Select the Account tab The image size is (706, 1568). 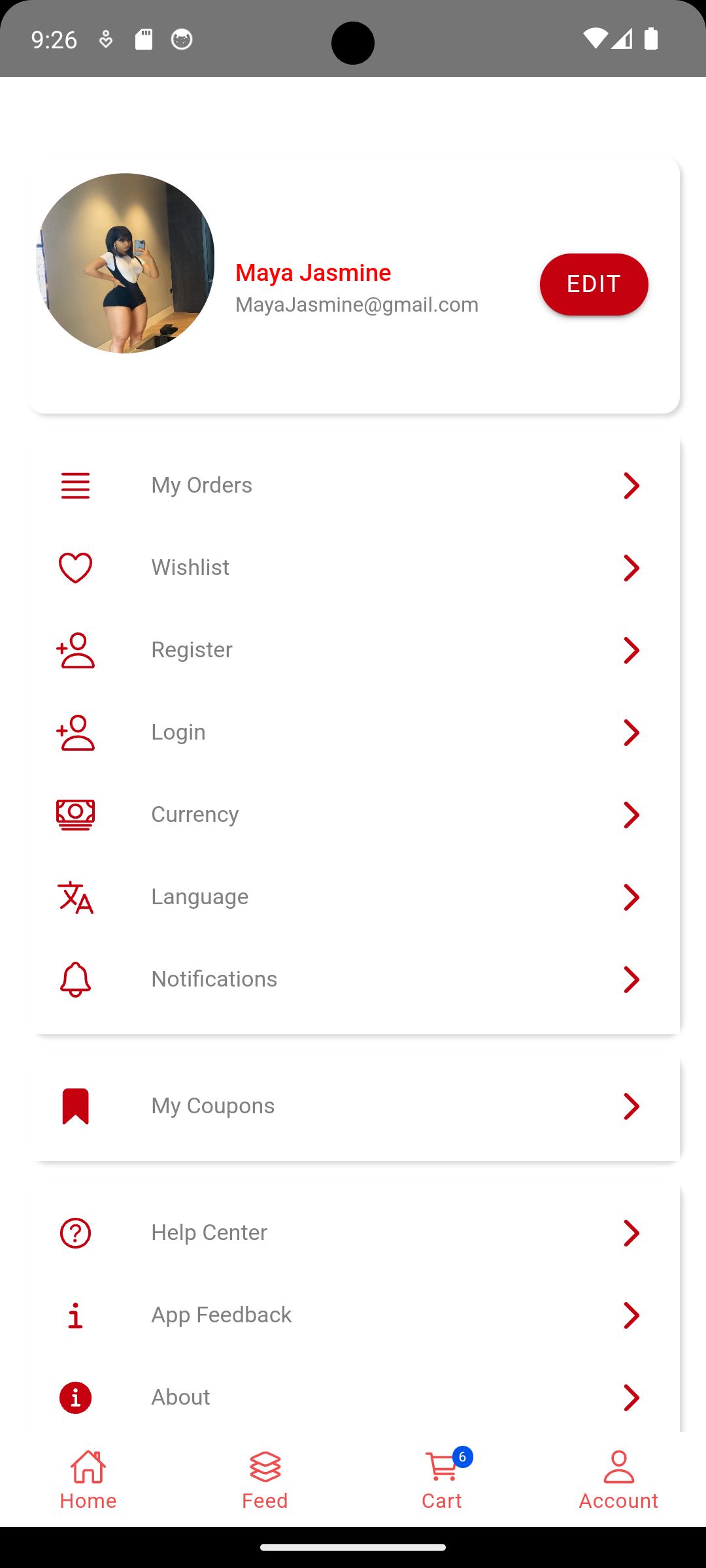click(618, 1480)
